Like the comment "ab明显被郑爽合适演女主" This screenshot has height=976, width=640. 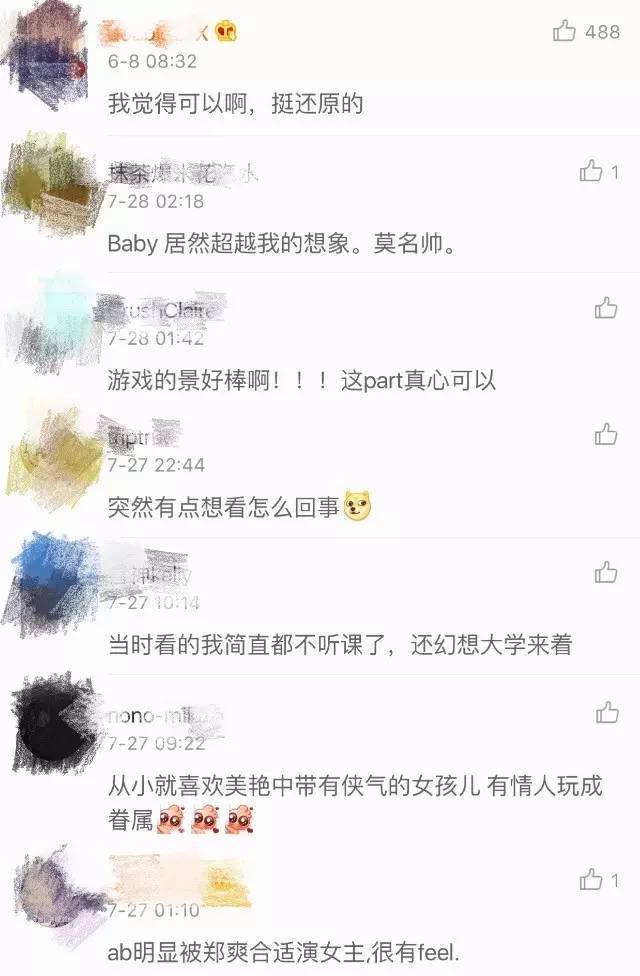pos(591,880)
